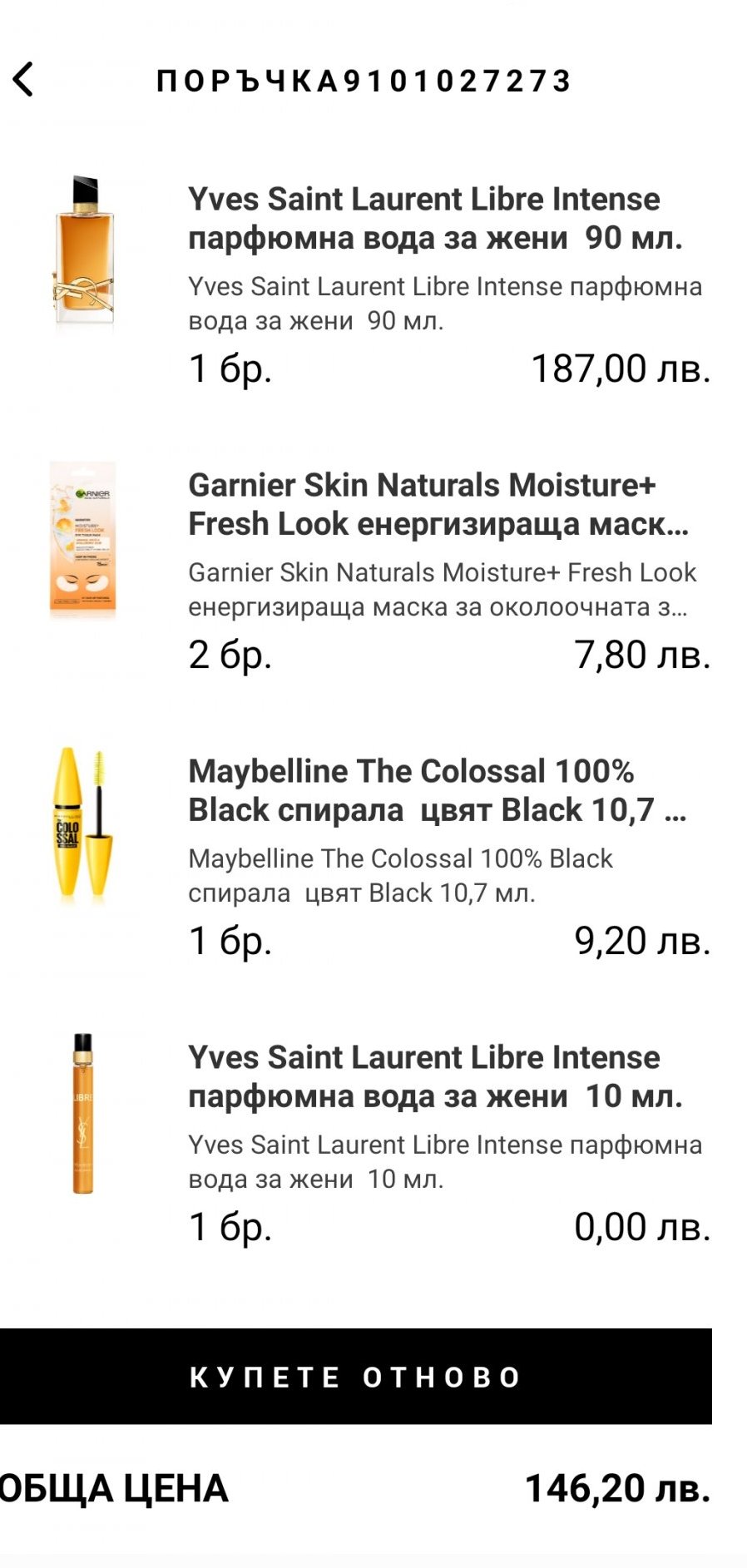Open the Yves Saint Laurent Libre Intense 90 мл item
The height and width of the screenshot is (1568, 747).
pyautogui.click(x=423, y=218)
